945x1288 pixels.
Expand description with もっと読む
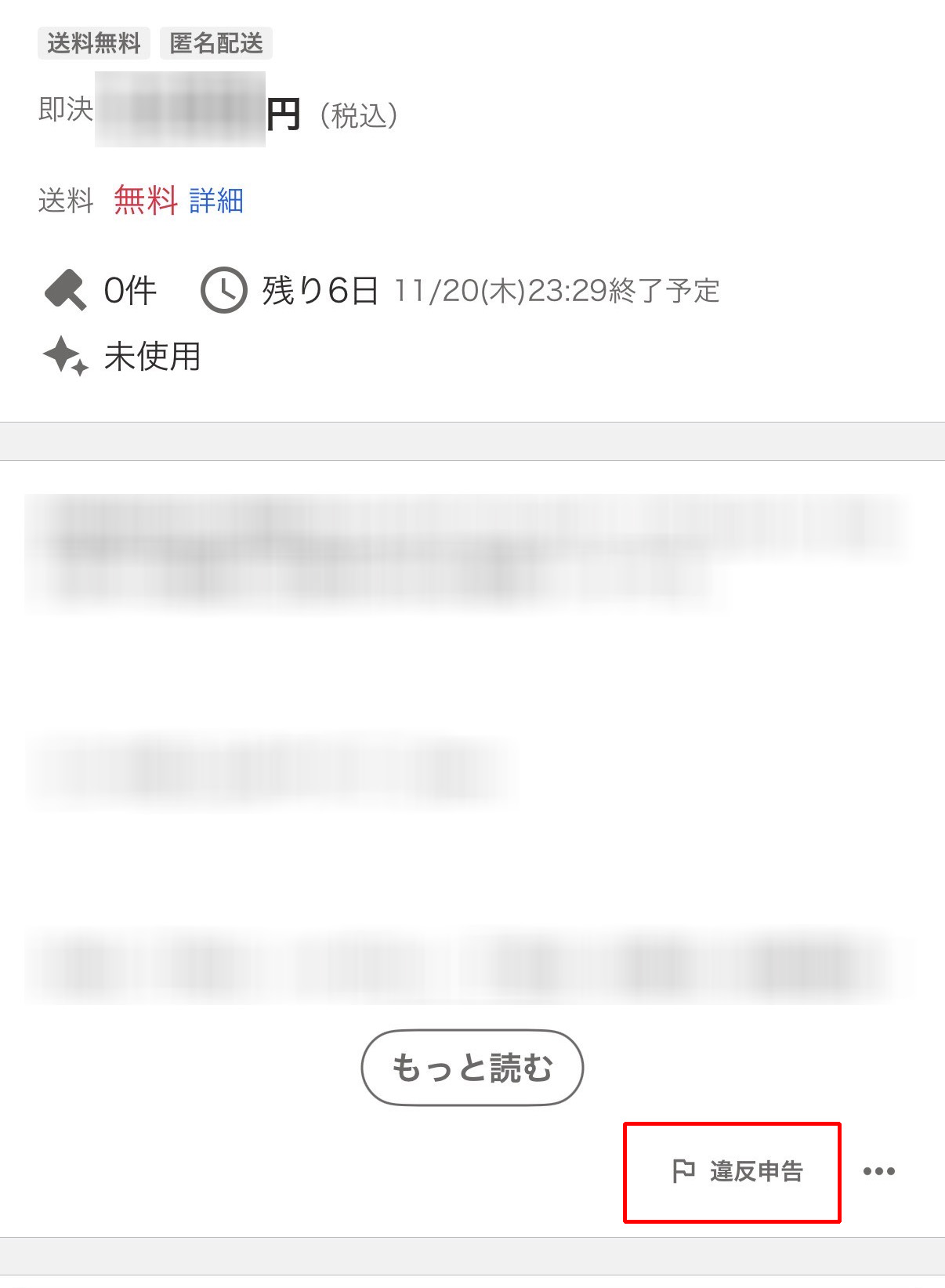click(x=472, y=1068)
